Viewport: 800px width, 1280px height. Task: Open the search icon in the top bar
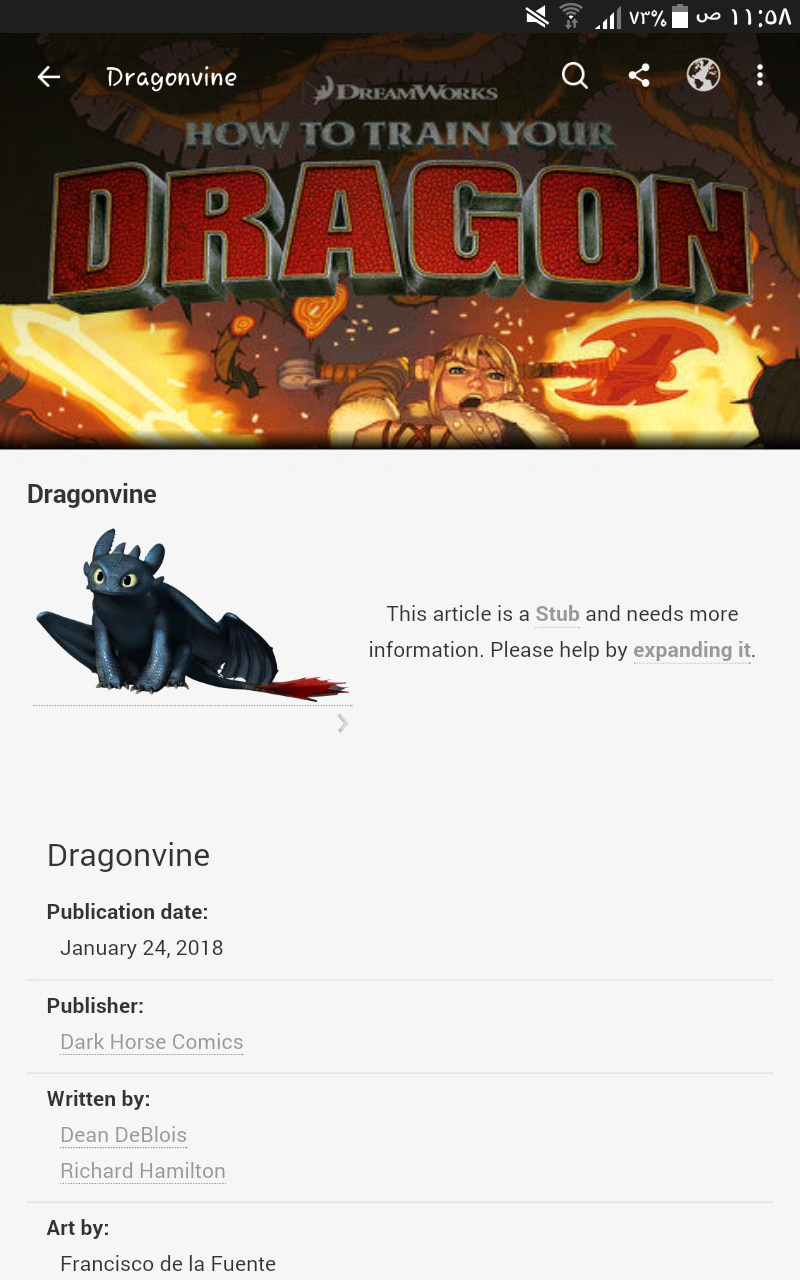point(574,76)
